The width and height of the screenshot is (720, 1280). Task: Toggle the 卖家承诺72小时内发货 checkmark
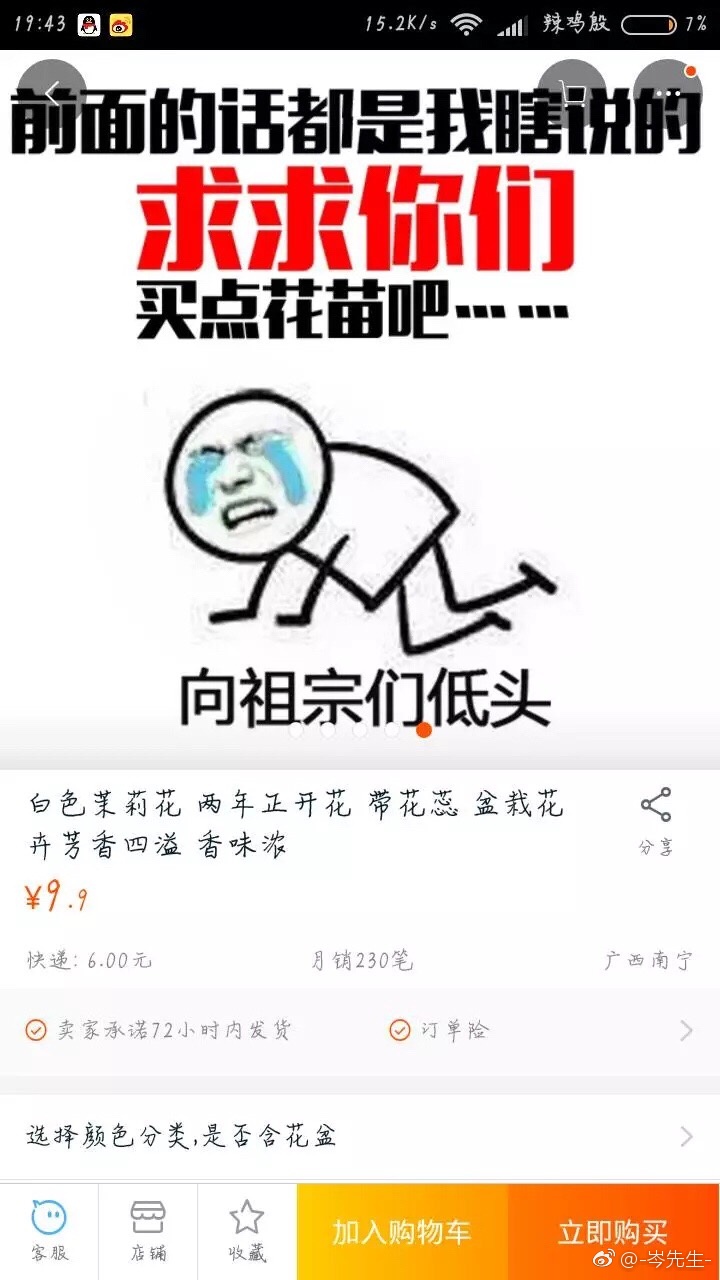pyautogui.click(x=38, y=1028)
